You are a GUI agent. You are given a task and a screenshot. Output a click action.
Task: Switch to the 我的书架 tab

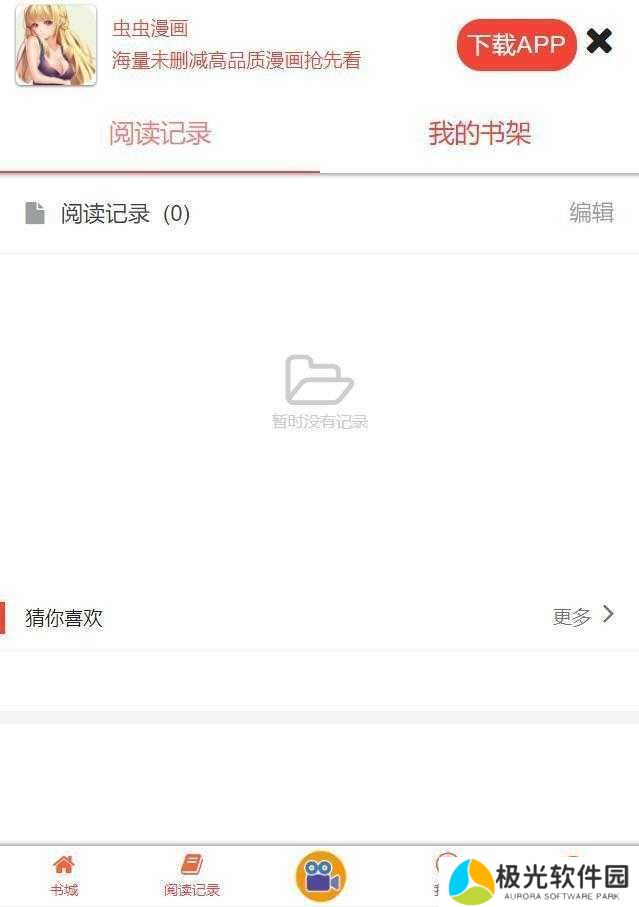click(x=479, y=134)
